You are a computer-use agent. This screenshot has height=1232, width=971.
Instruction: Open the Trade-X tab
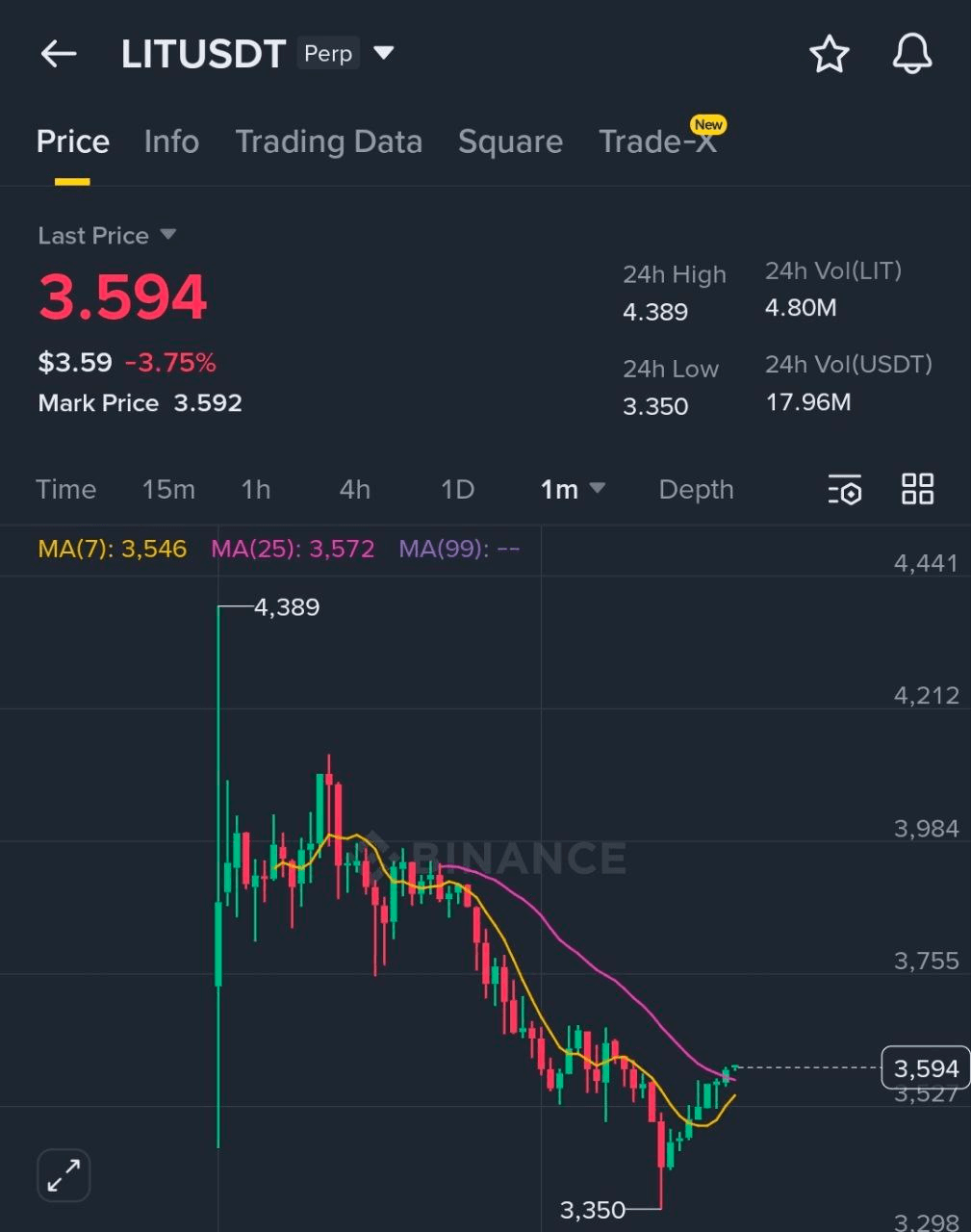click(657, 141)
